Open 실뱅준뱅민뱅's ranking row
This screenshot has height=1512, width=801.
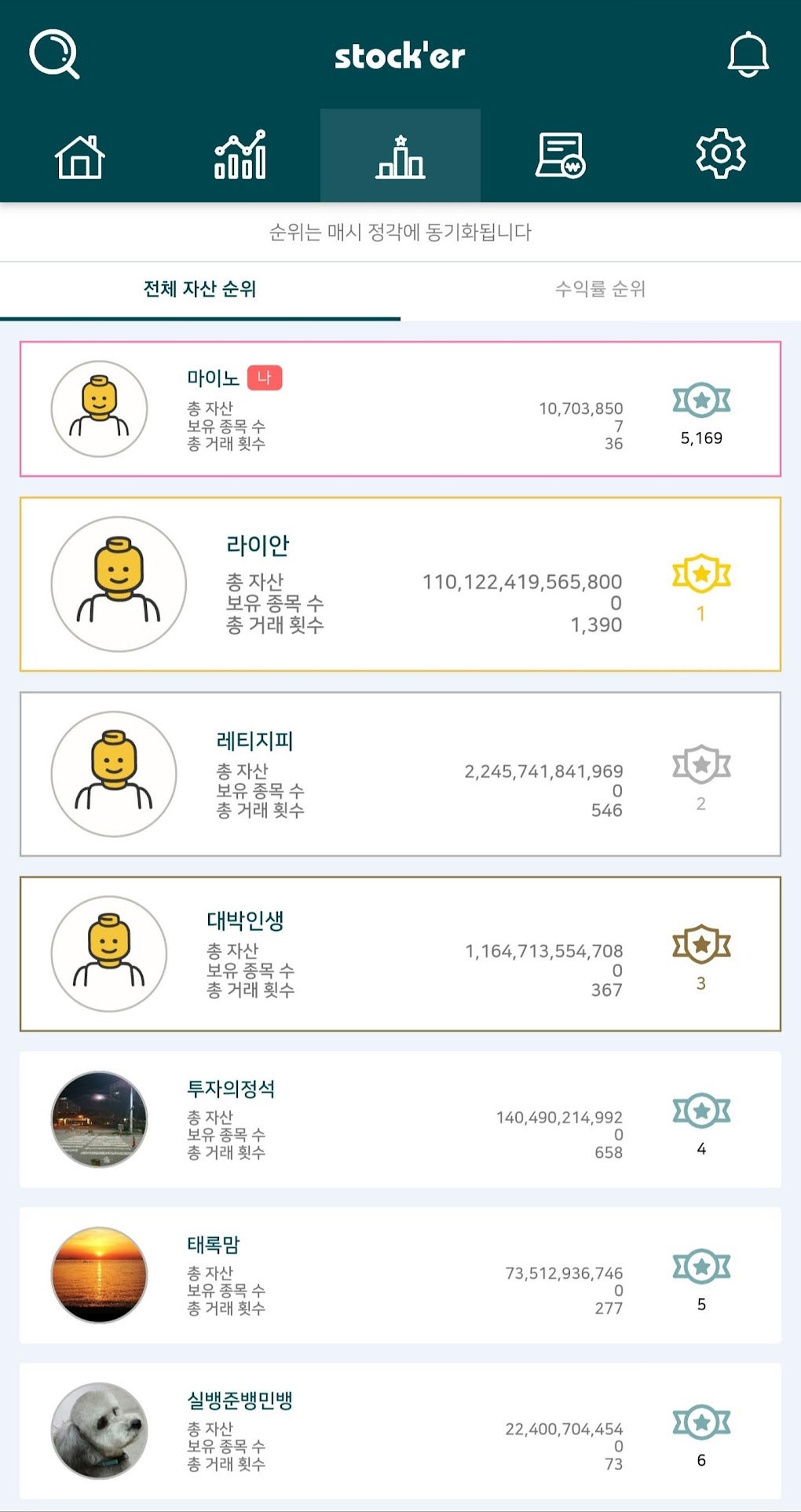pos(400,1431)
